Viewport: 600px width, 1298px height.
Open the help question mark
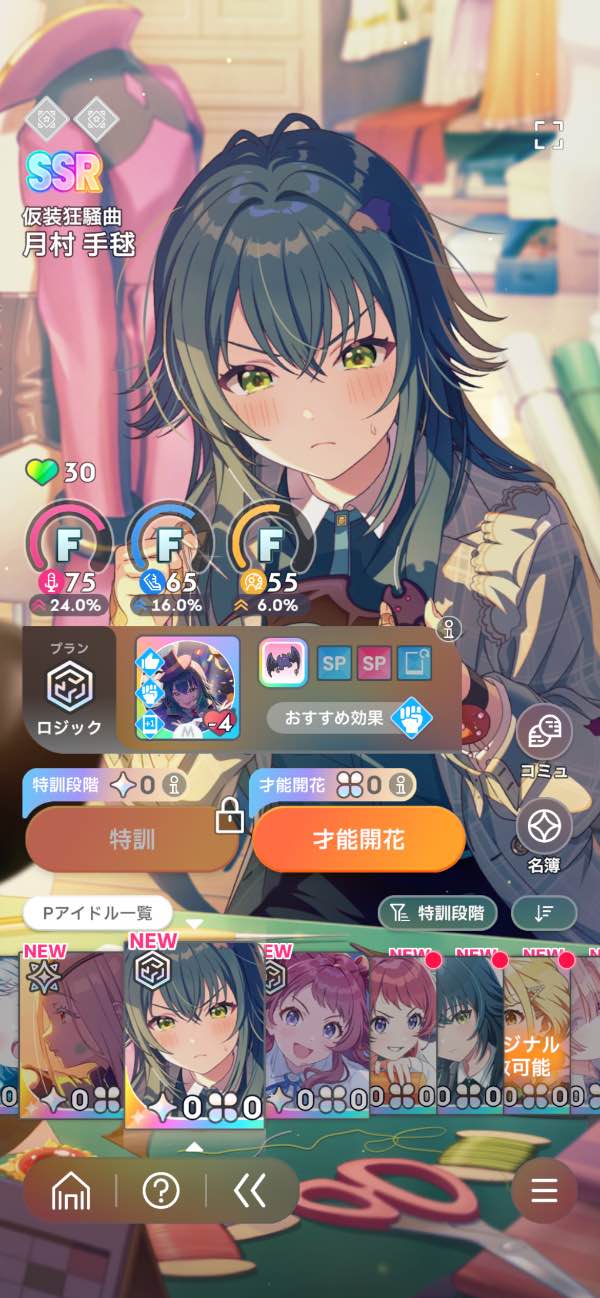click(x=160, y=1190)
